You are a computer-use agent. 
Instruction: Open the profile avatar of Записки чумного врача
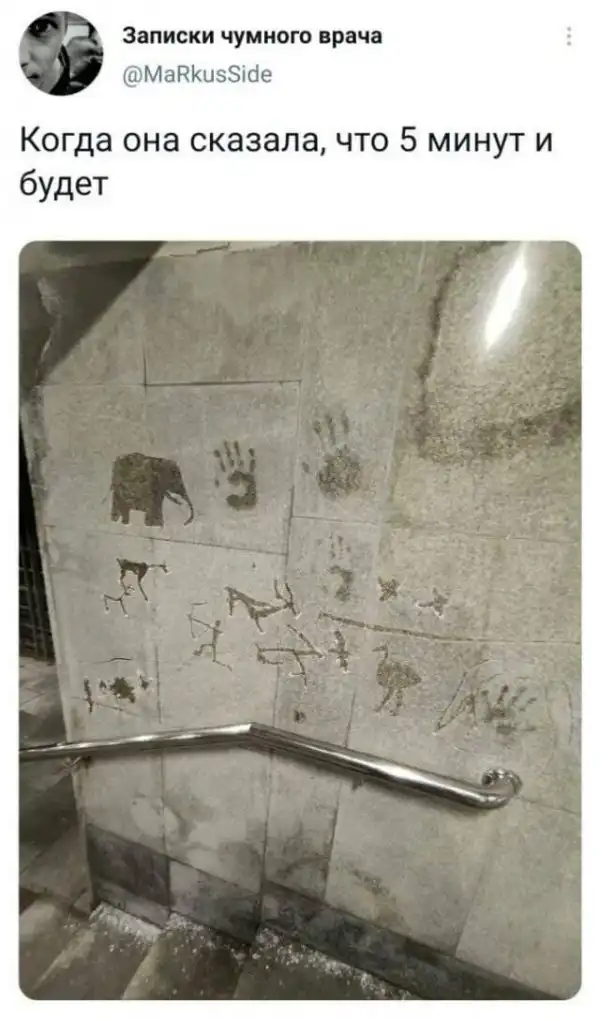tap(60, 53)
